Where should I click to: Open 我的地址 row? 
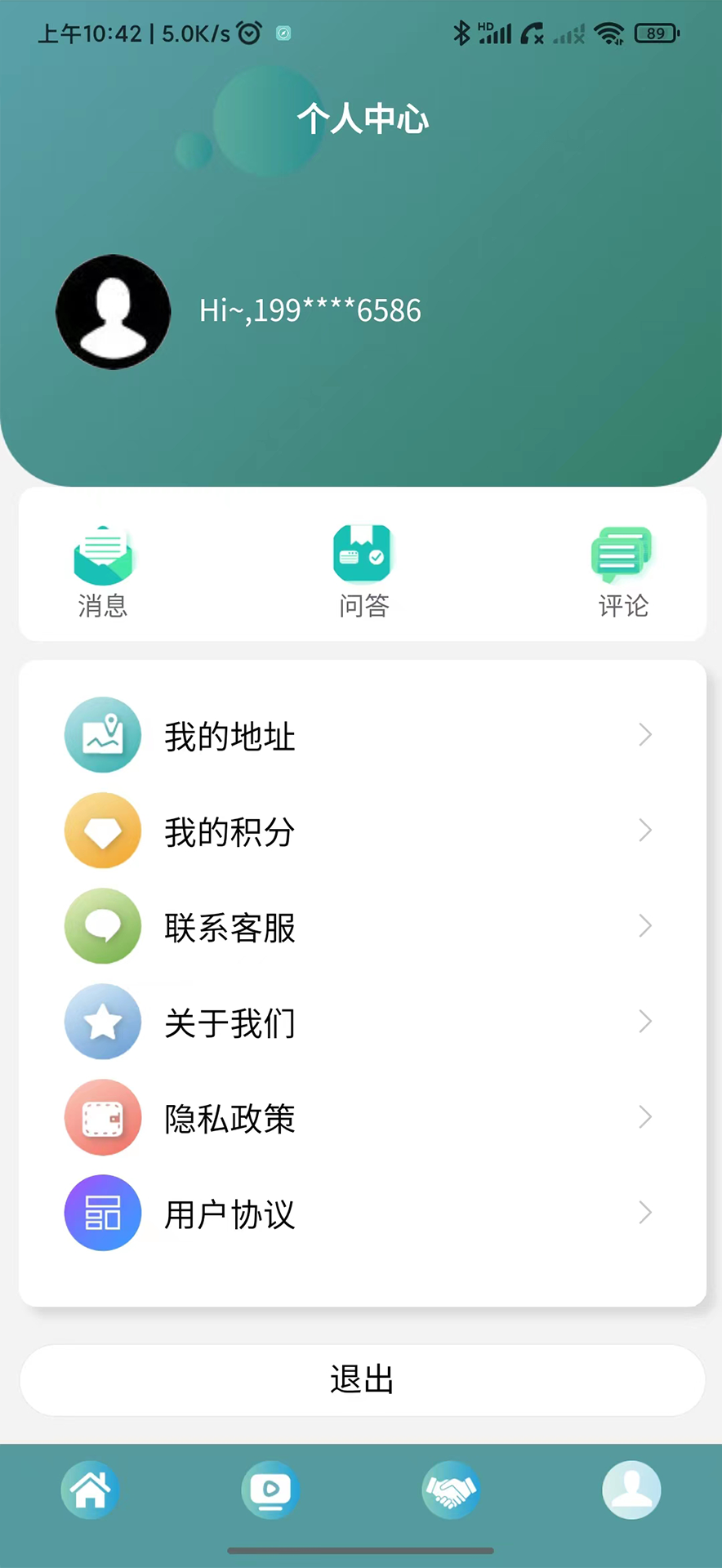(362, 735)
